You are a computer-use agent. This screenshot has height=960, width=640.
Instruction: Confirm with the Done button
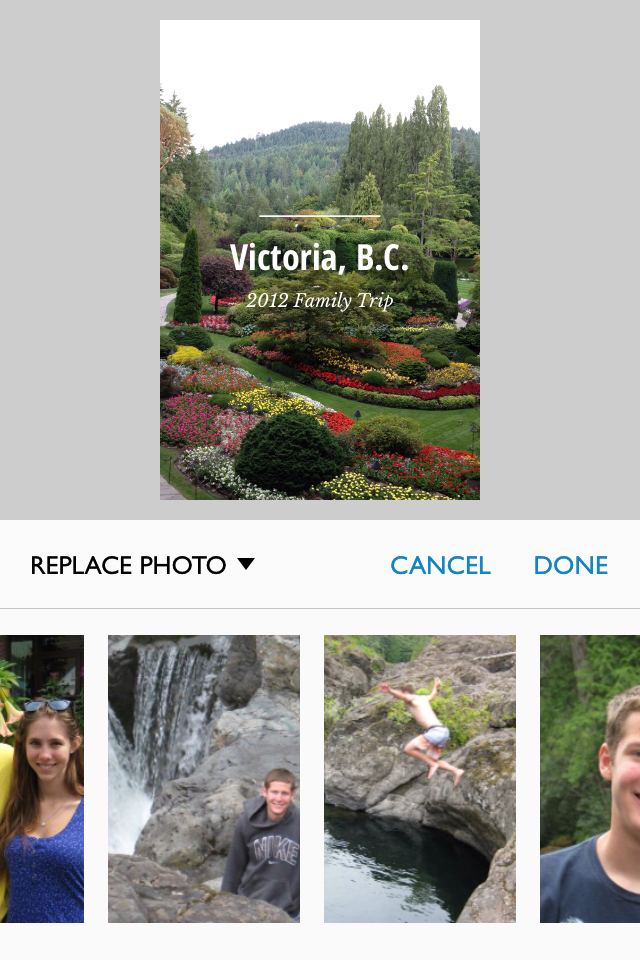571,565
